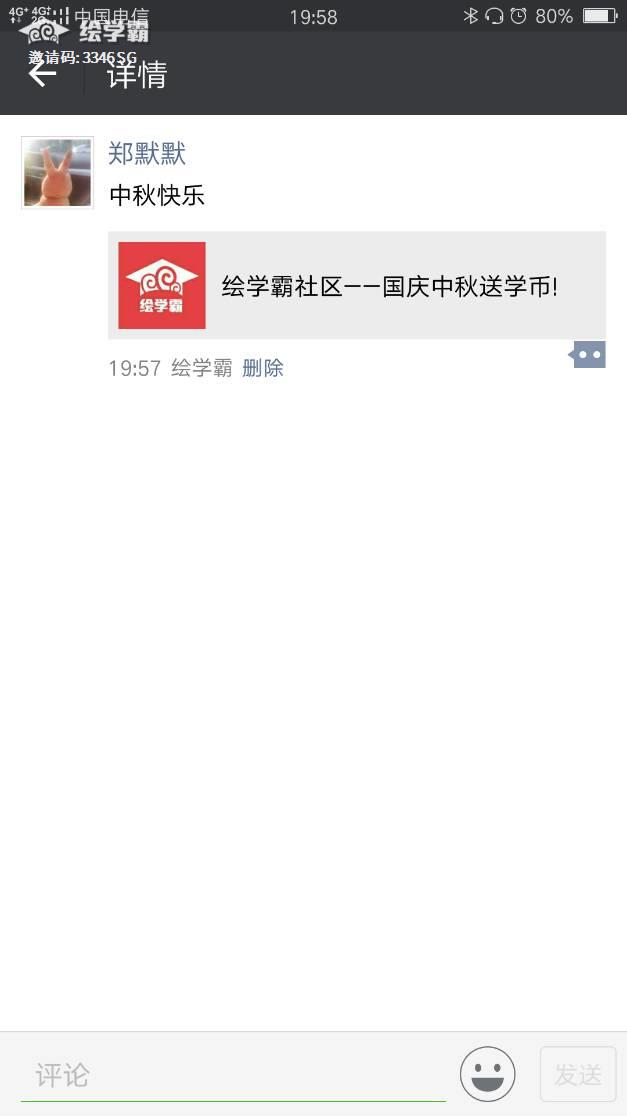627x1116 pixels.
Task: Open the like and comment bubble icon
Action: (x=588, y=355)
